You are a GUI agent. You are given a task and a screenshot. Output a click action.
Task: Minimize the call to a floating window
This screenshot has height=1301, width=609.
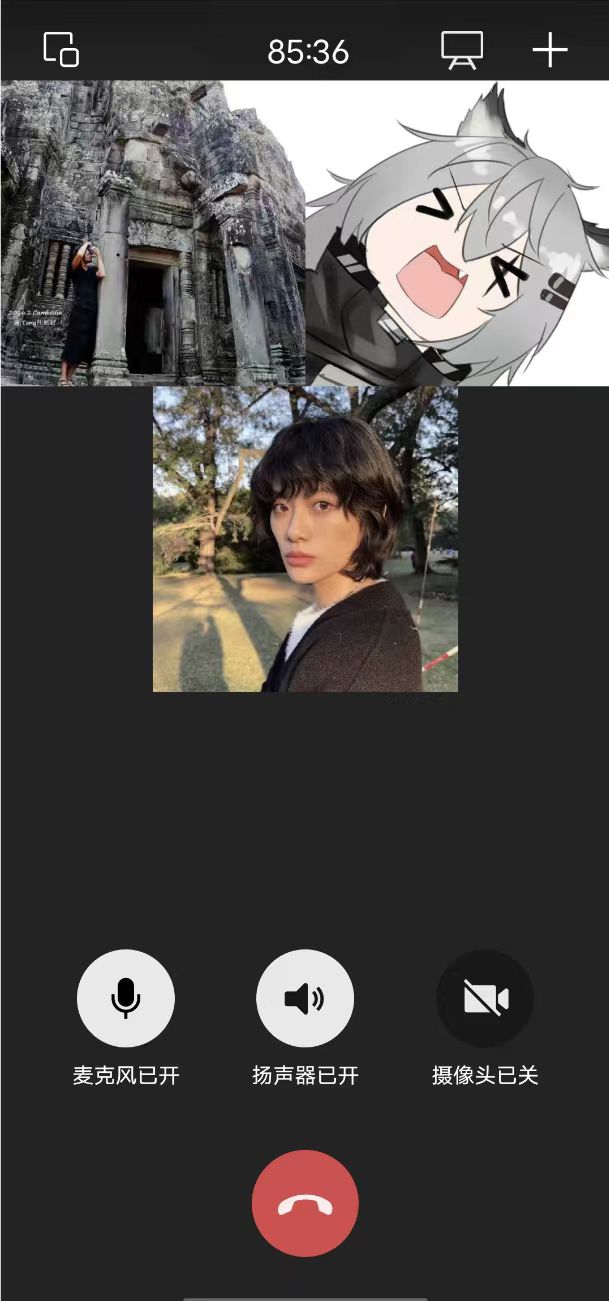pyautogui.click(x=61, y=49)
